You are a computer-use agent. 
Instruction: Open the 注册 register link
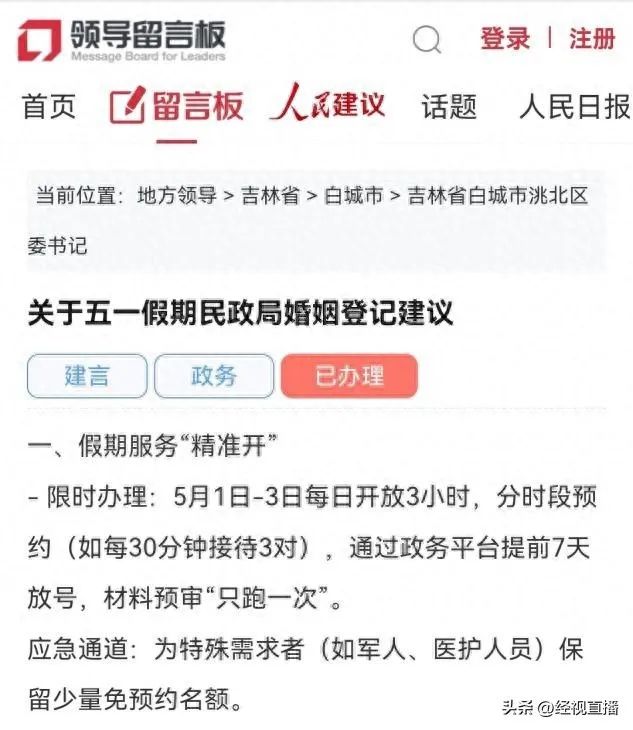[x=592, y=39]
